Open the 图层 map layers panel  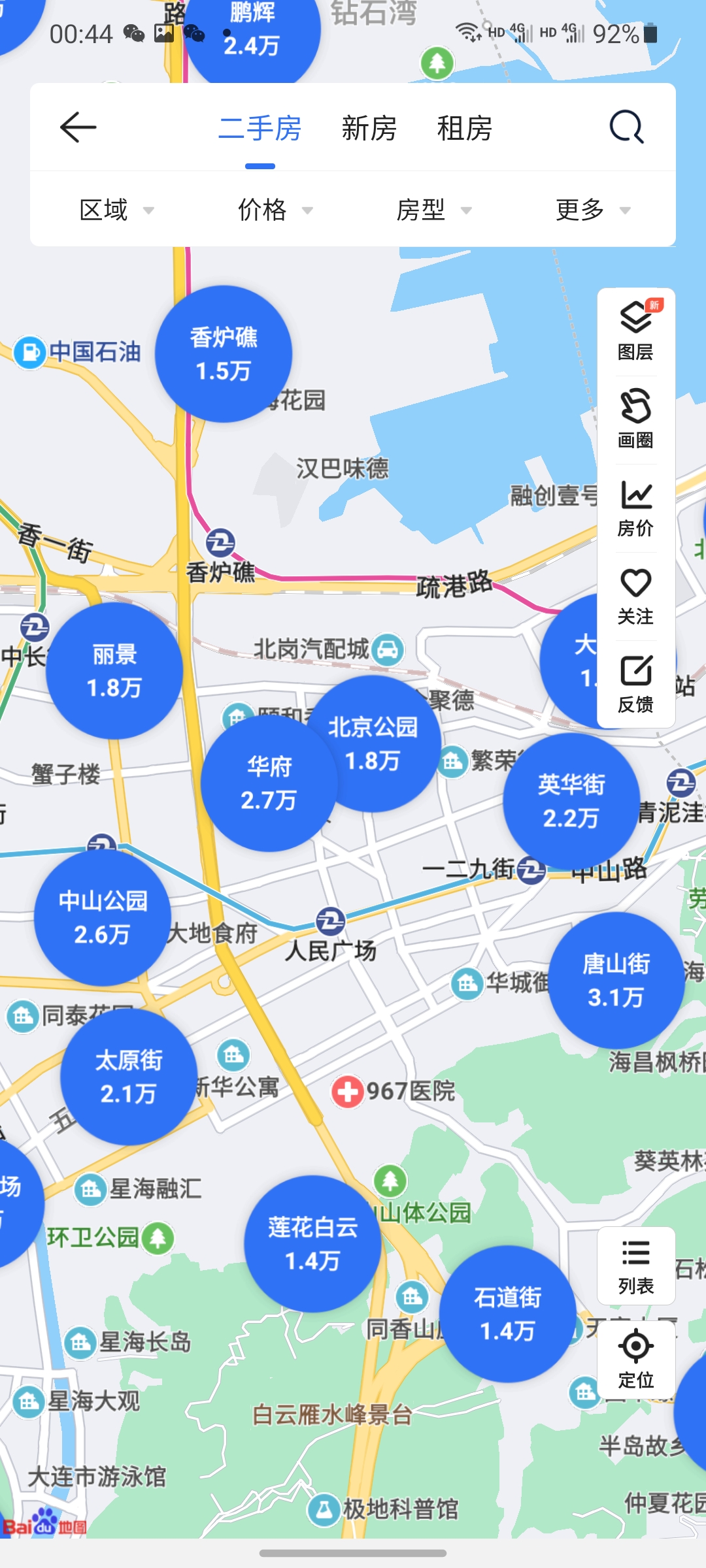(x=635, y=330)
